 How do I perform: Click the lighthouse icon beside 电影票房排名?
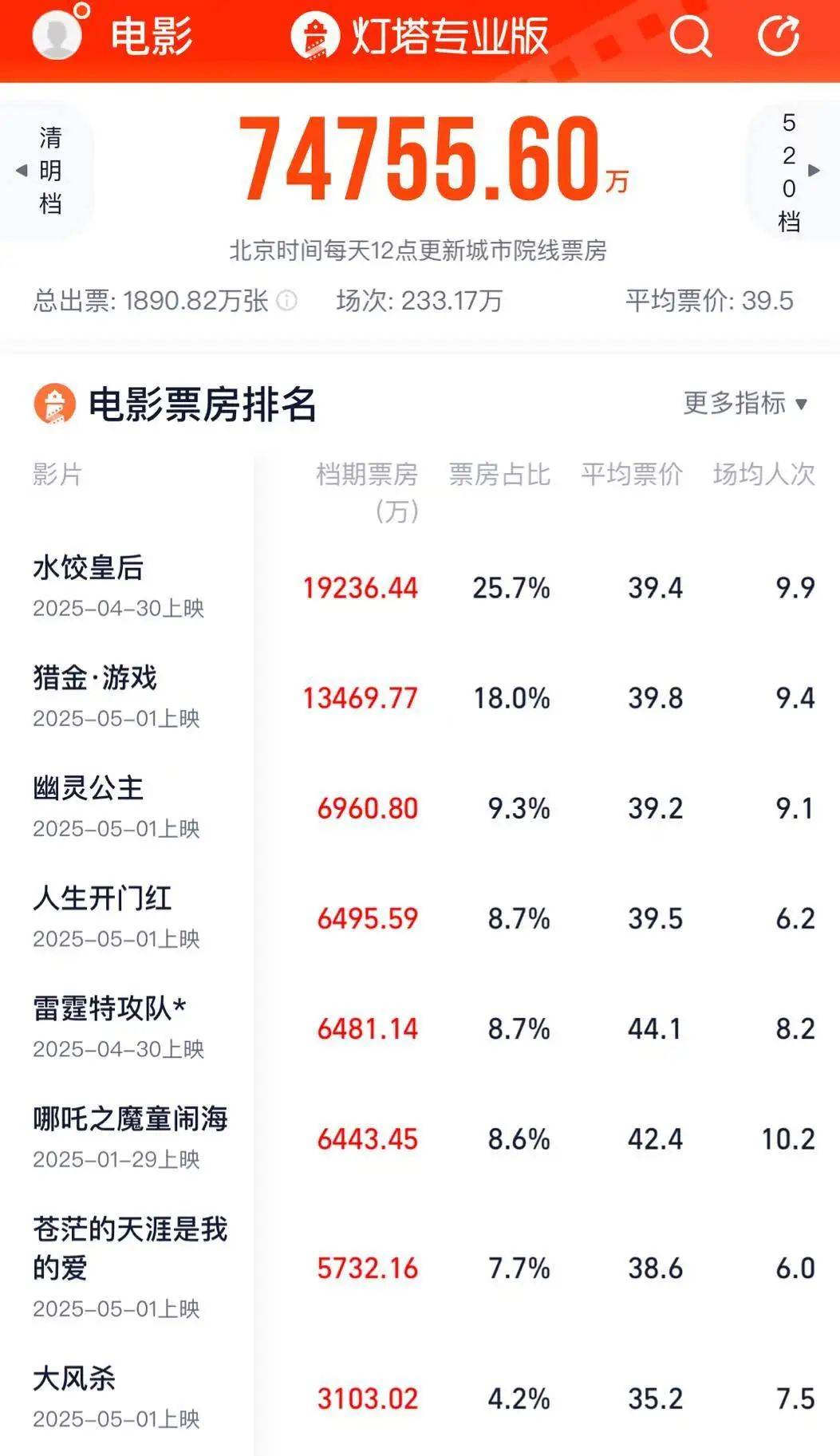[52, 407]
